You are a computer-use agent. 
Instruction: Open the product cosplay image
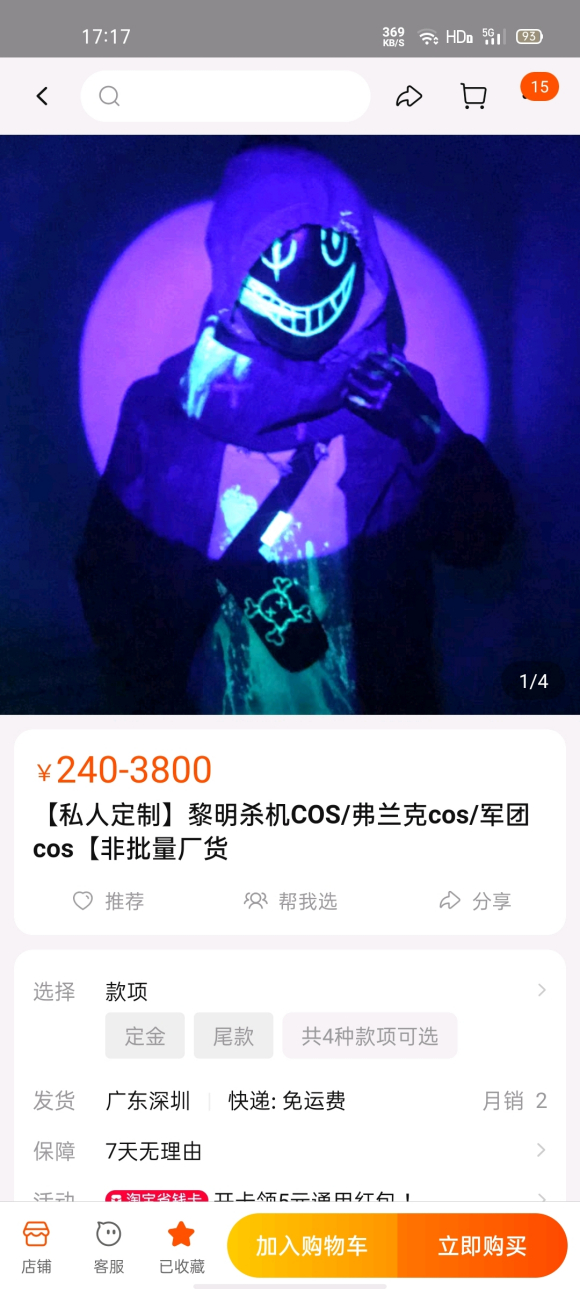click(x=290, y=425)
